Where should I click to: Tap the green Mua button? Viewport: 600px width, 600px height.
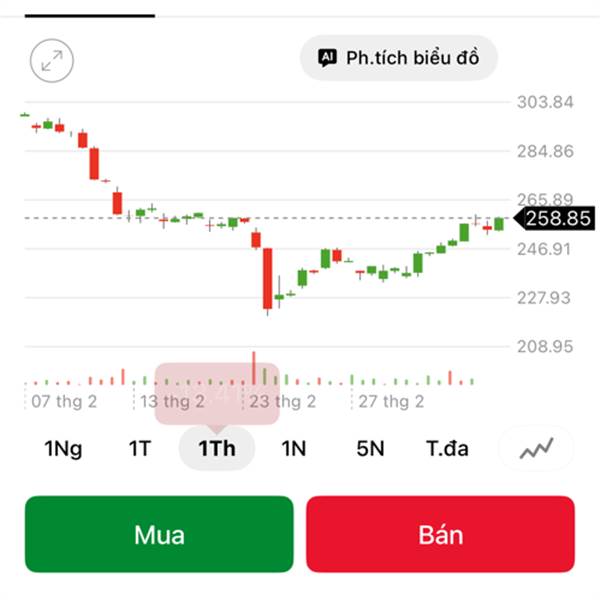pos(159,534)
